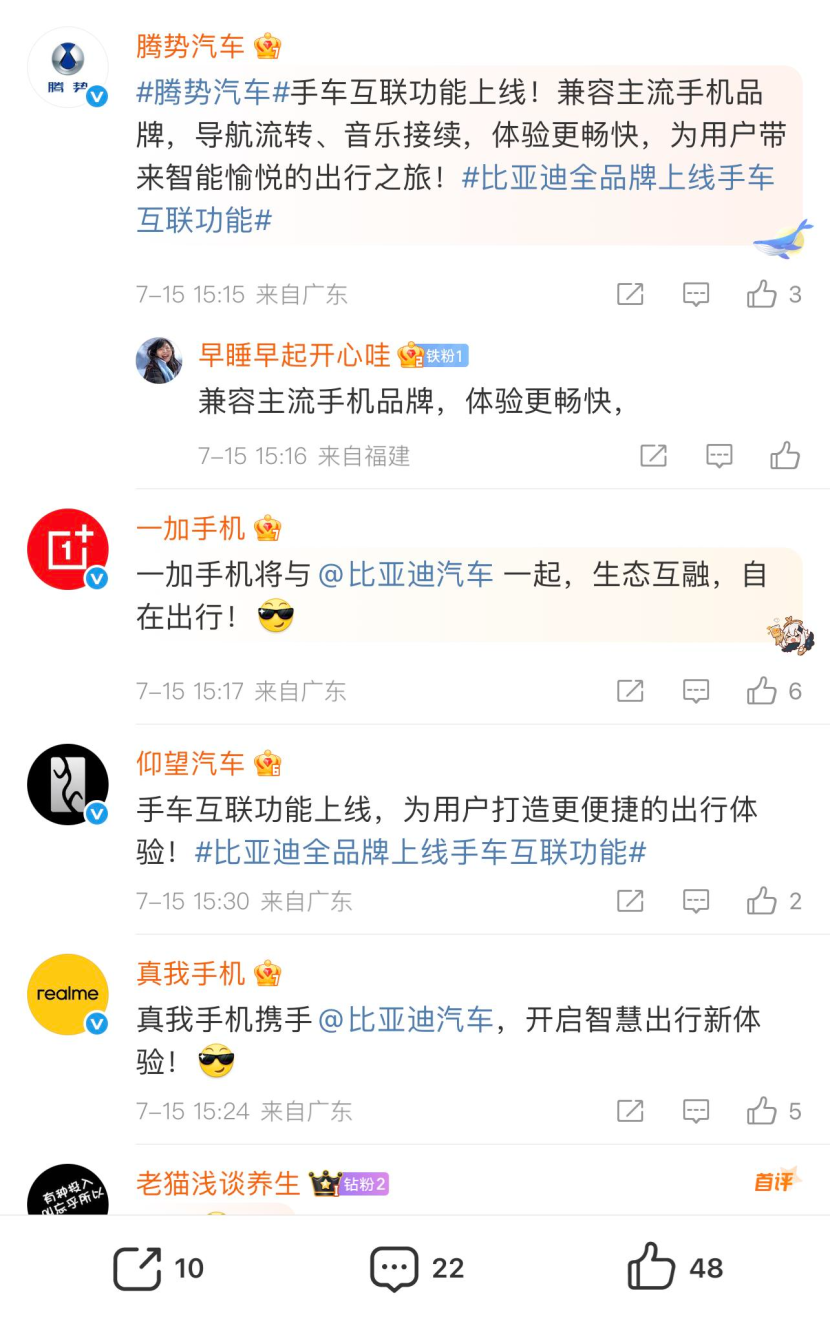Share 一加手机's comment

click(x=630, y=691)
